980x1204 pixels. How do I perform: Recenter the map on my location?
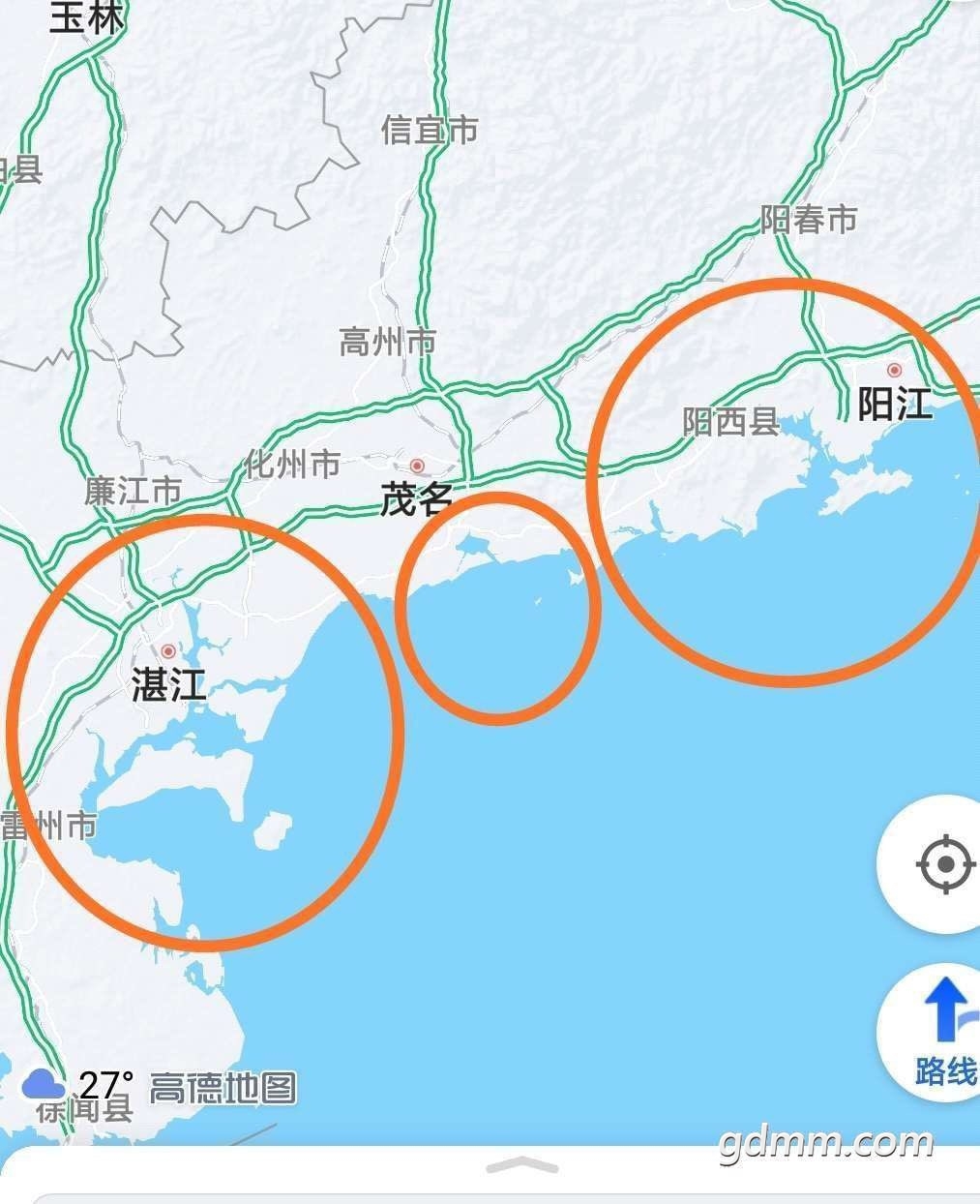[x=943, y=862]
